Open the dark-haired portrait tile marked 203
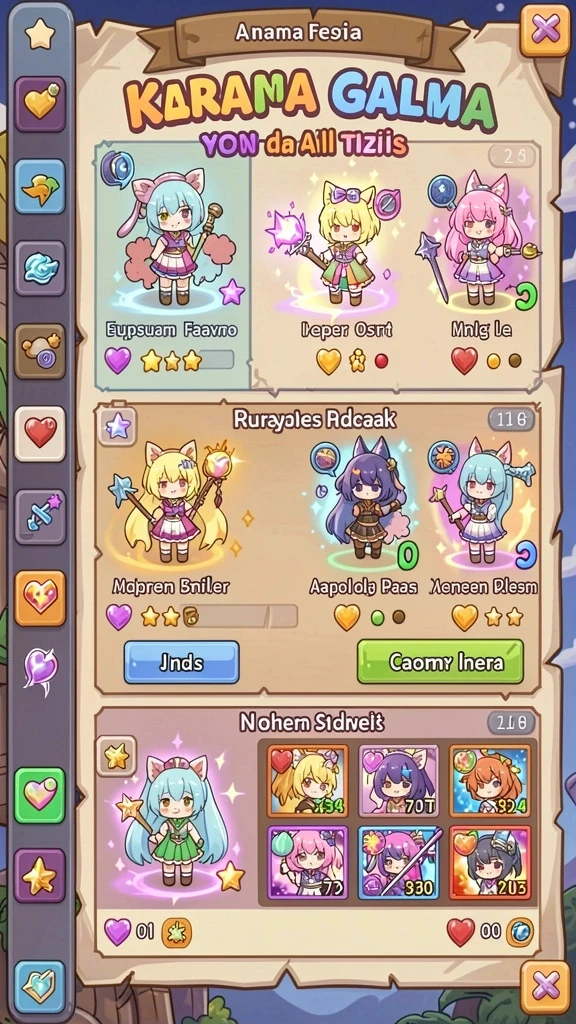Screen dimensions: 576x1024 click(x=490, y=862)
